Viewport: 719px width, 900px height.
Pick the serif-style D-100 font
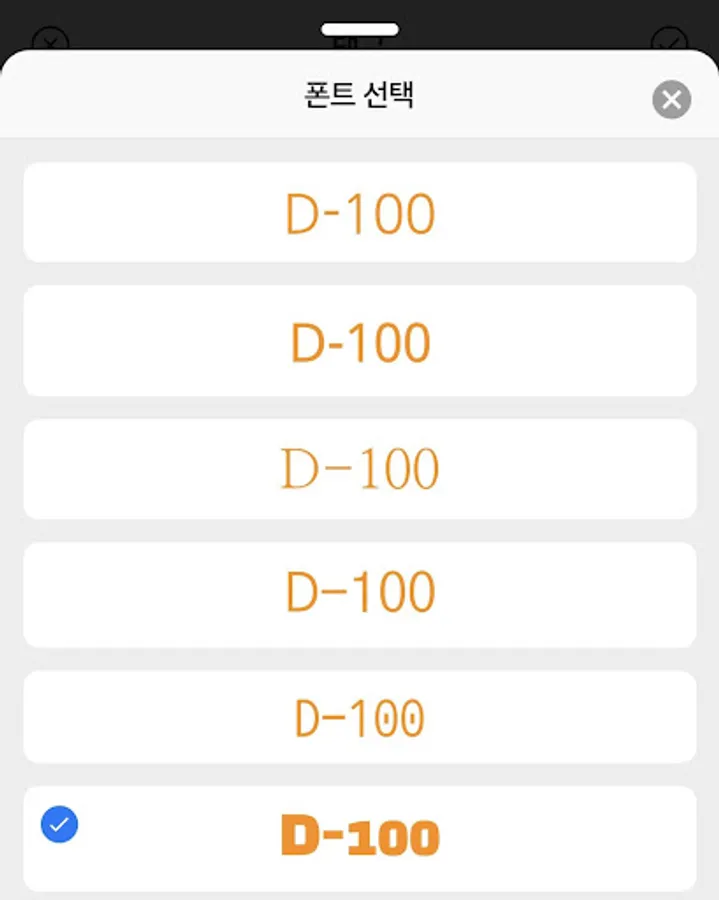click(360, 468)
